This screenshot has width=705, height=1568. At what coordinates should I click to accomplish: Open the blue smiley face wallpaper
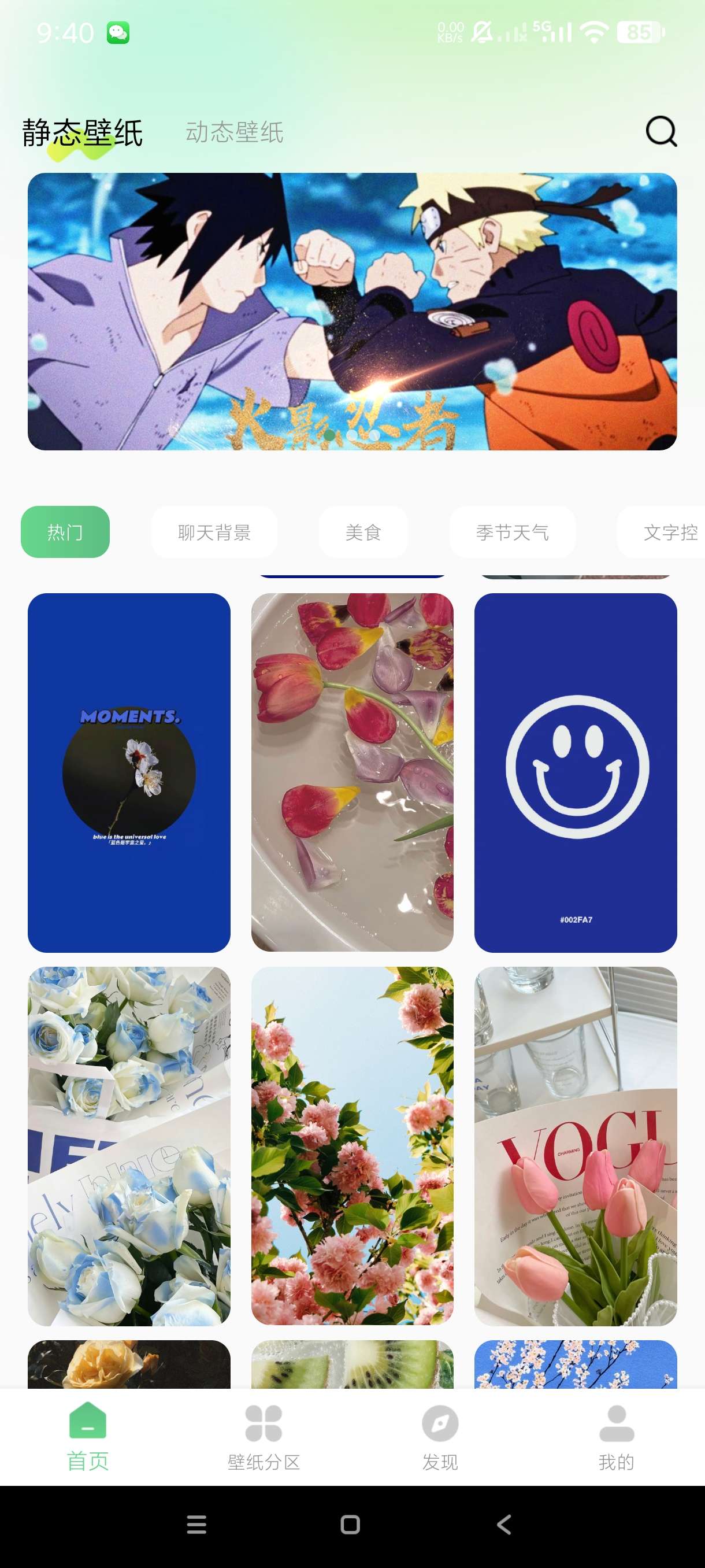click(576, 772)
